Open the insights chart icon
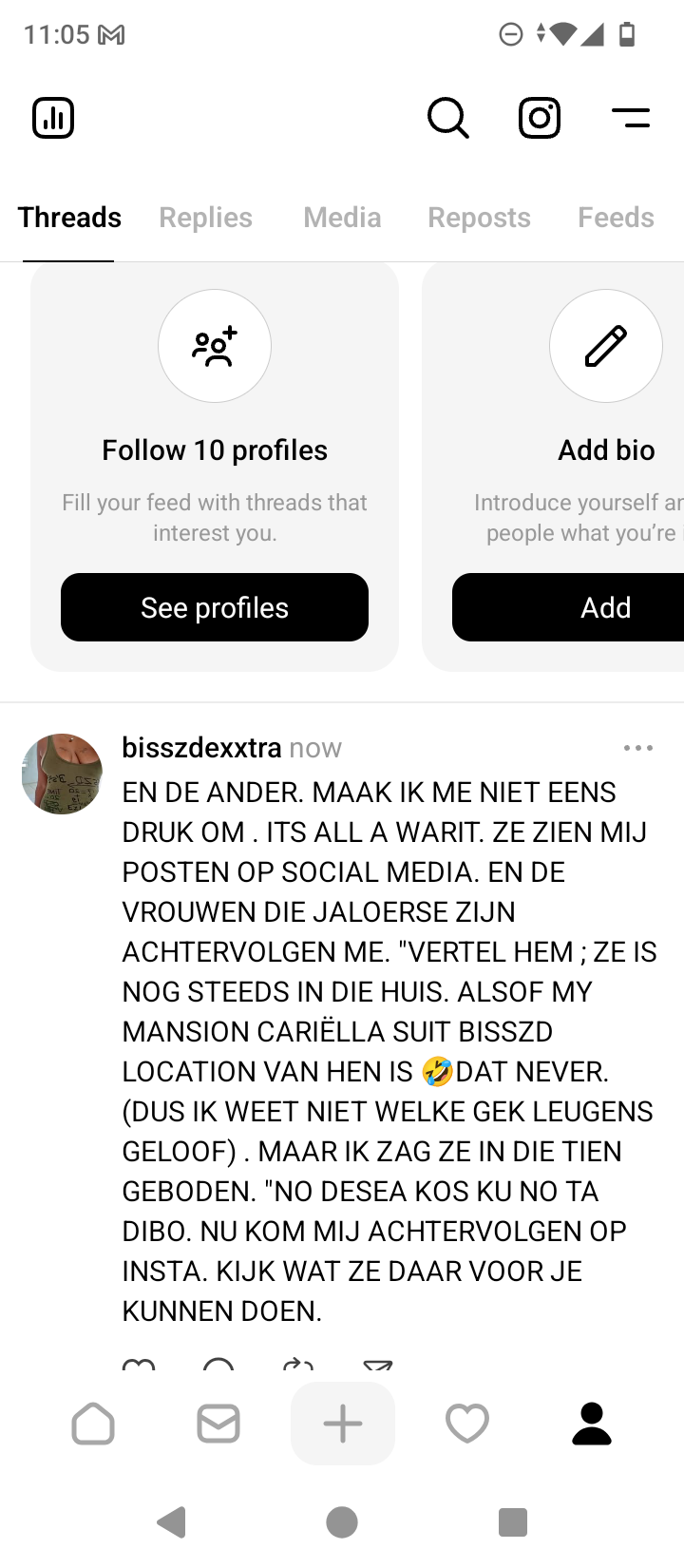684x1568 pixels. (53, 118)
